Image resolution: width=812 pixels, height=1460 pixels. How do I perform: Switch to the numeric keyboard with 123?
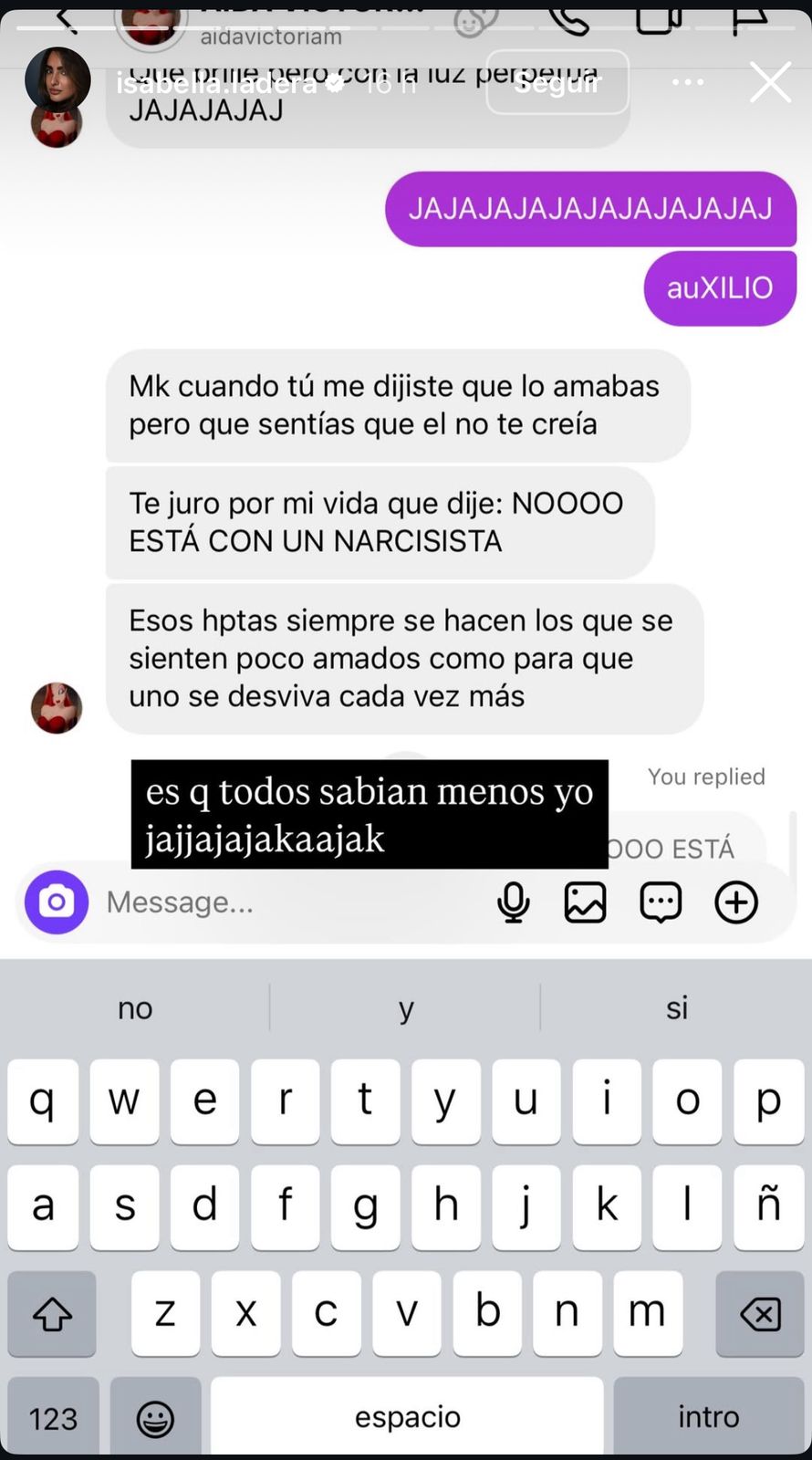pos(52,1417)
